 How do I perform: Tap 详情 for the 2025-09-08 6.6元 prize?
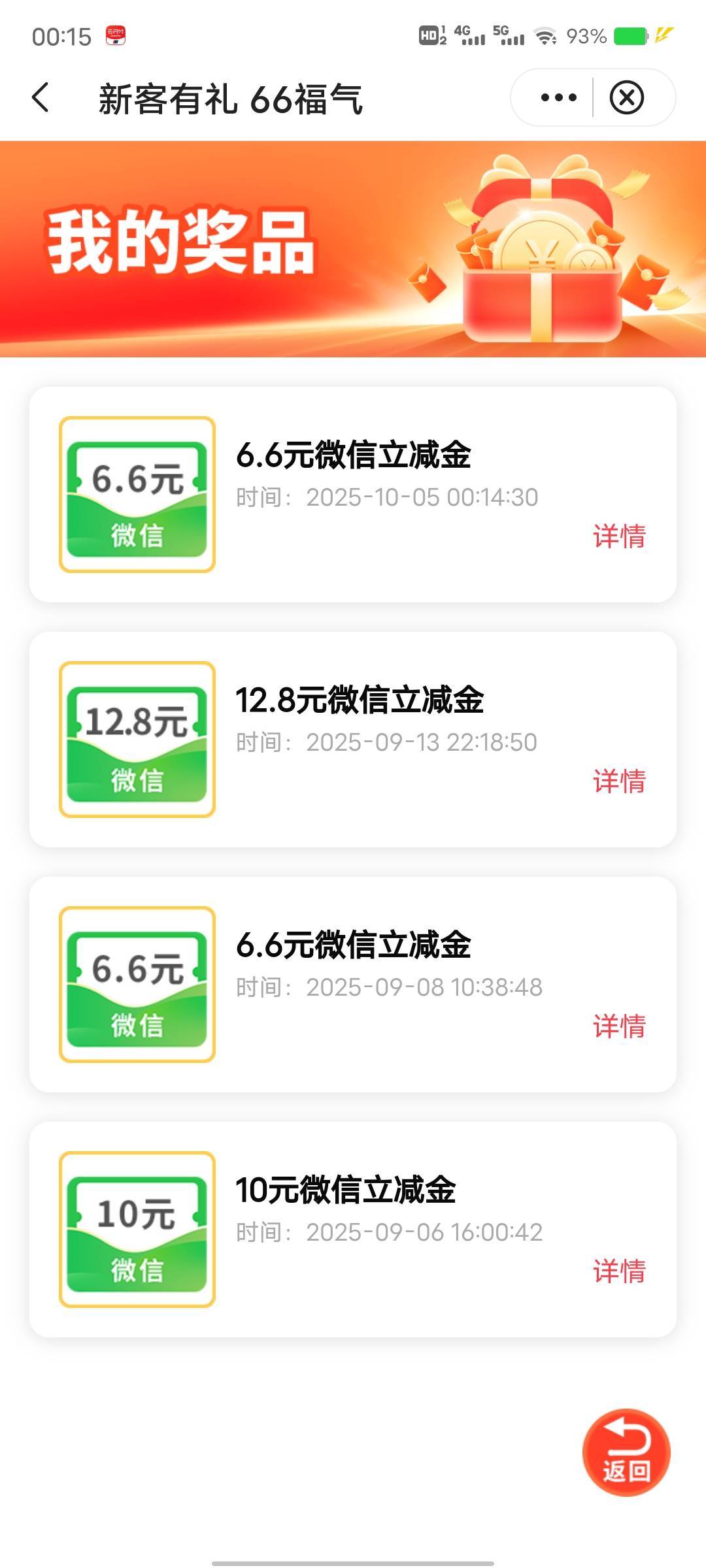point(618,1026)
